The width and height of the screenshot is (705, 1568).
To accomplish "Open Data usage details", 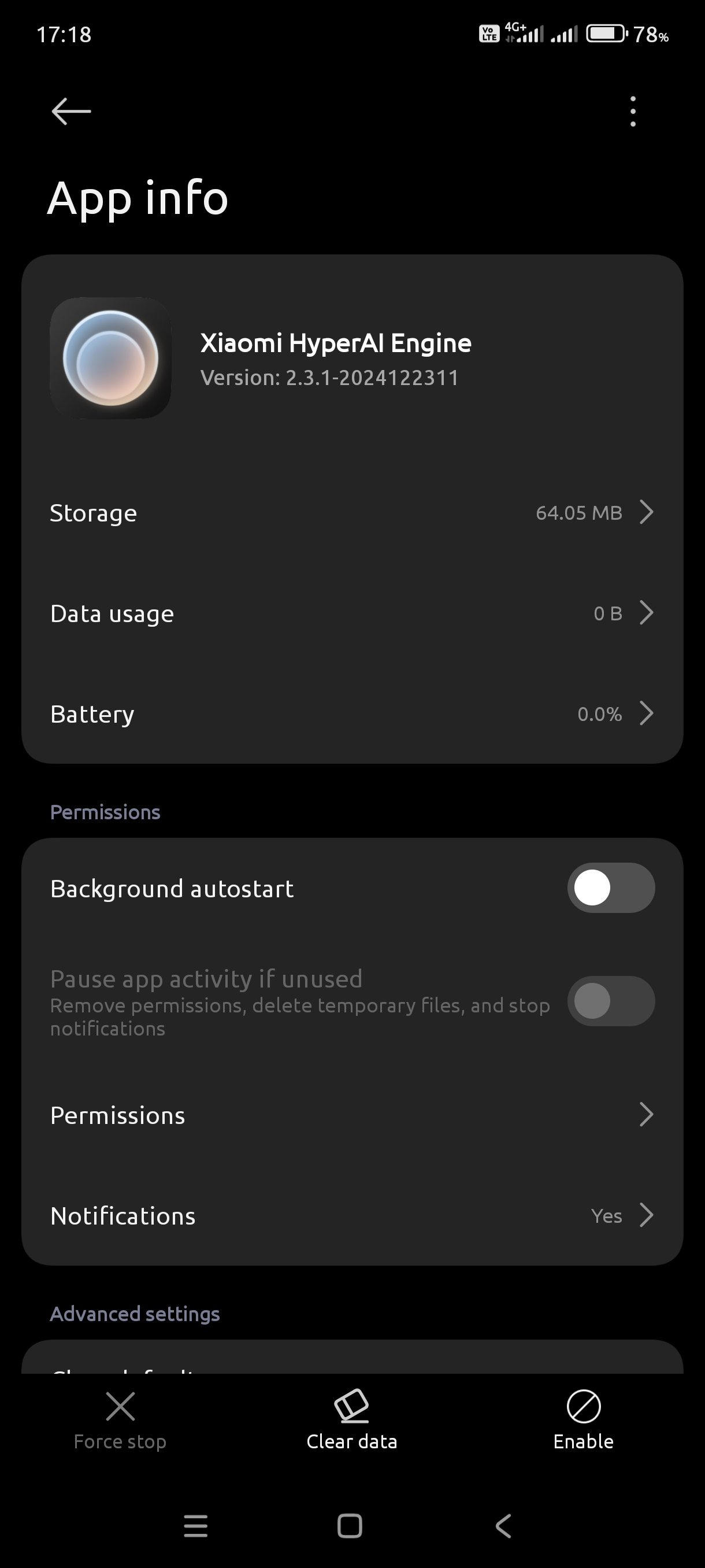I will 352,613.
